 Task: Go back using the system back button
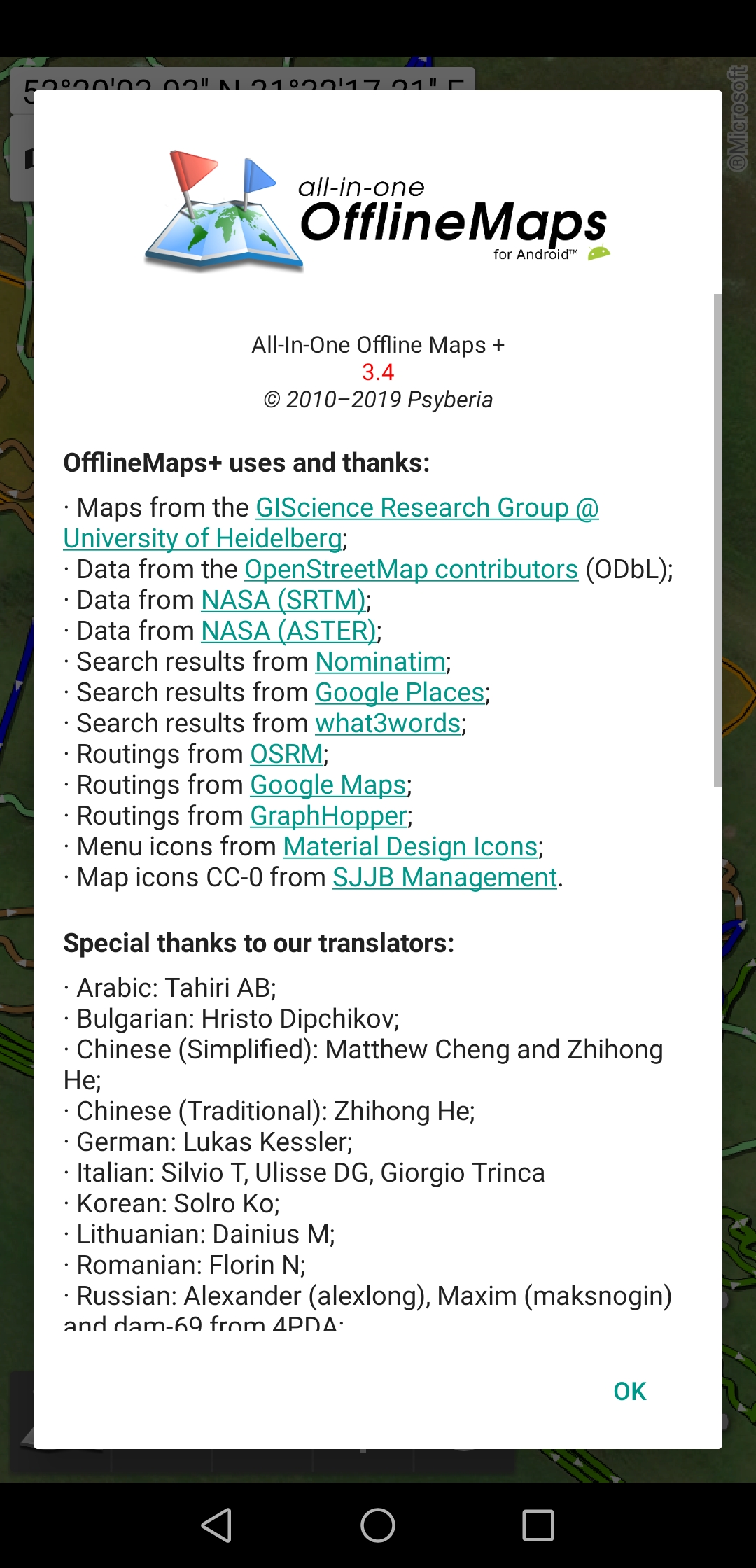click(217, 1525)
